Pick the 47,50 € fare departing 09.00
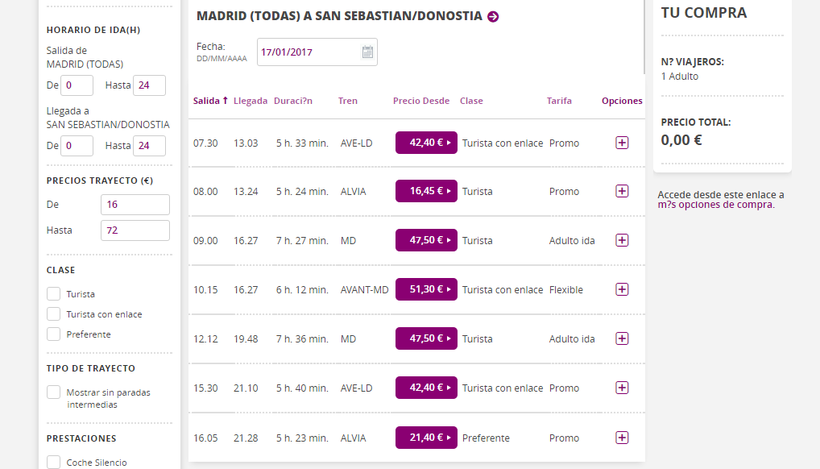Viewport: 820px width, 469px height. point(426,240)
